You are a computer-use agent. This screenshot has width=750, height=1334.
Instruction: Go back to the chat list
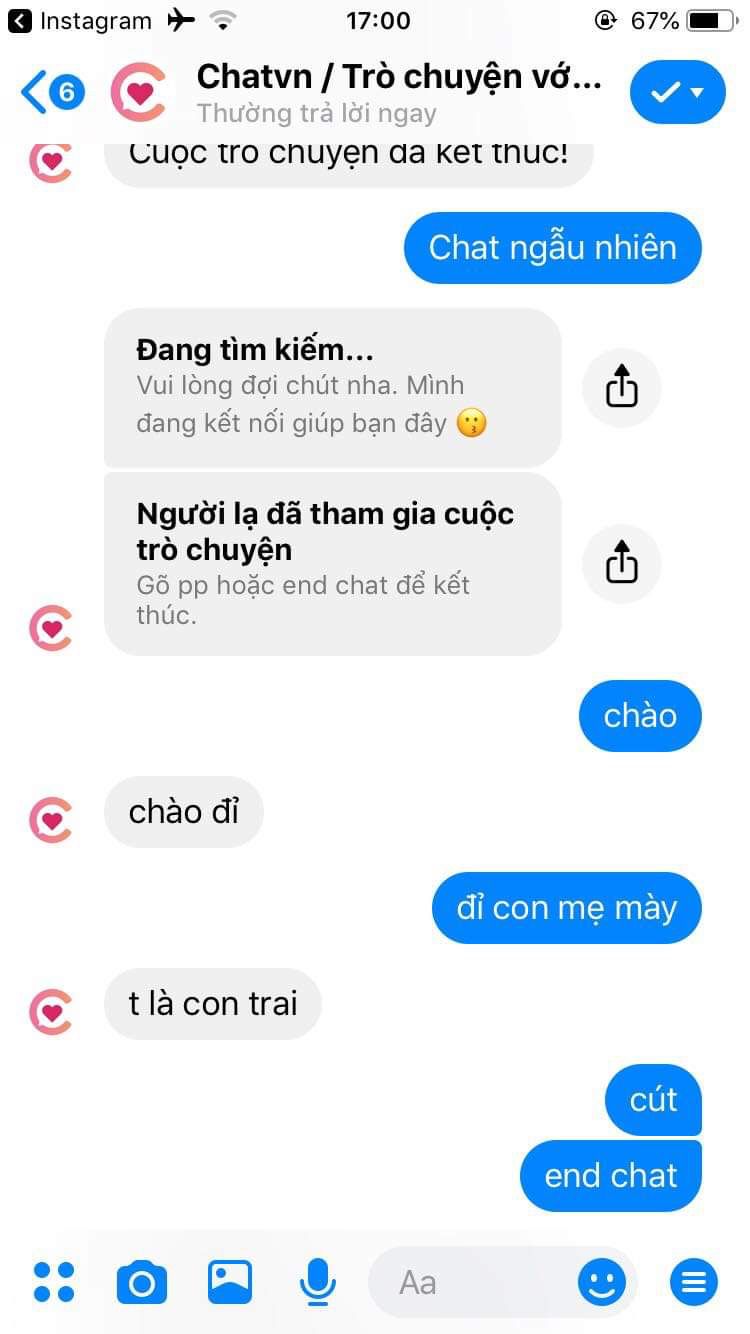click(x=52, y=92)
